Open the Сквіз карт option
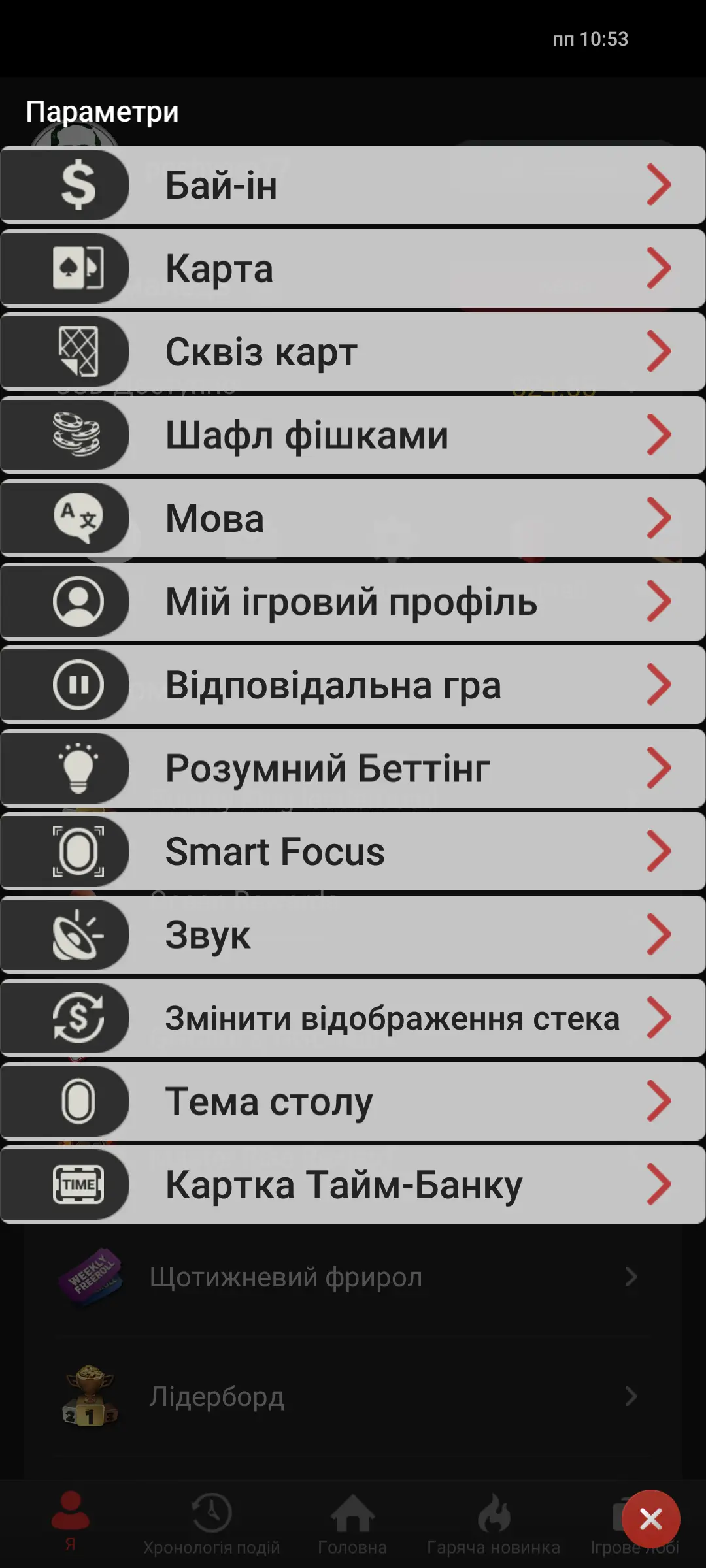 click(353, 351)
